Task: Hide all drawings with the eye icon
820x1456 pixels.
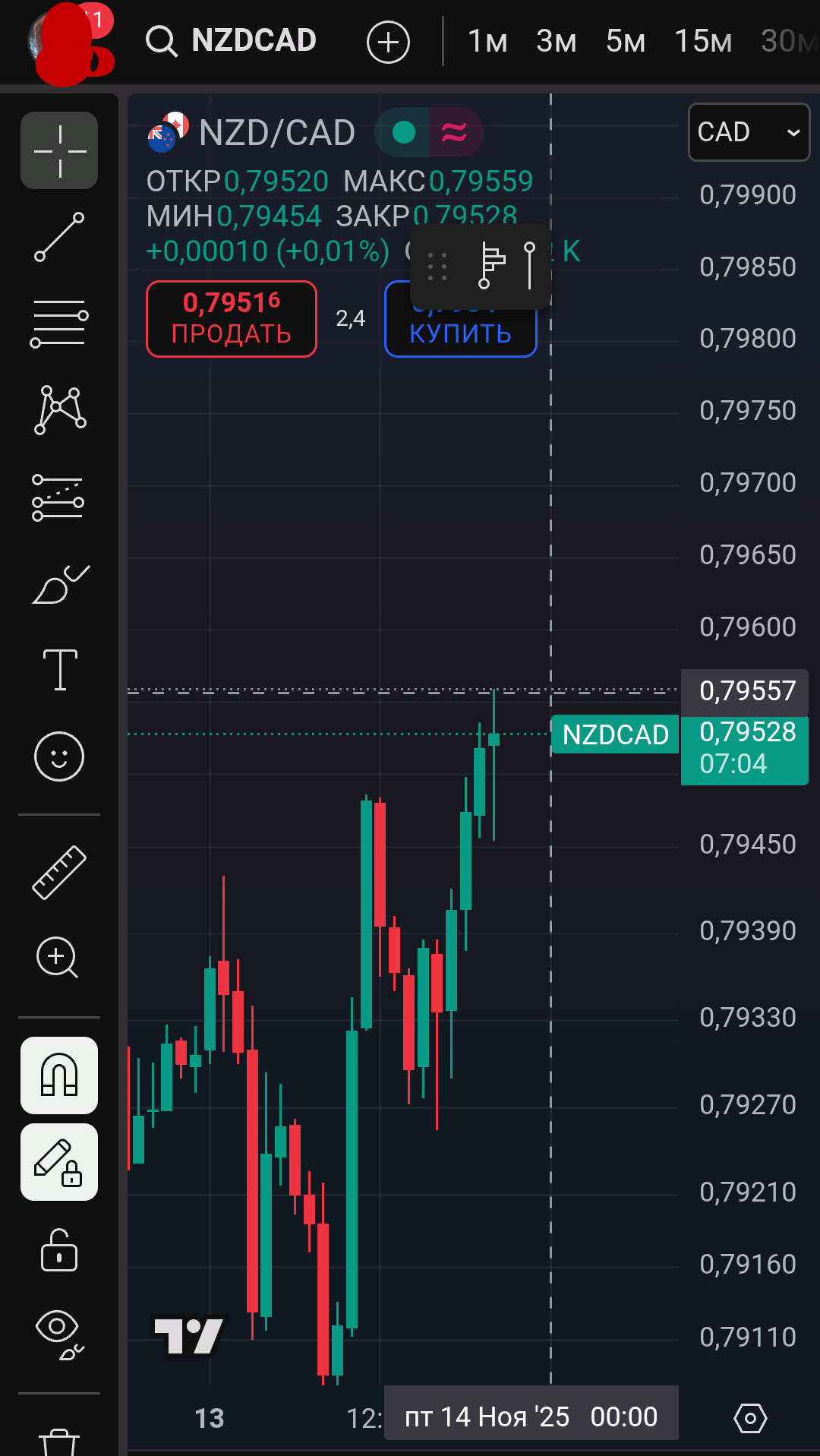Action: [x=59, y=1334]
